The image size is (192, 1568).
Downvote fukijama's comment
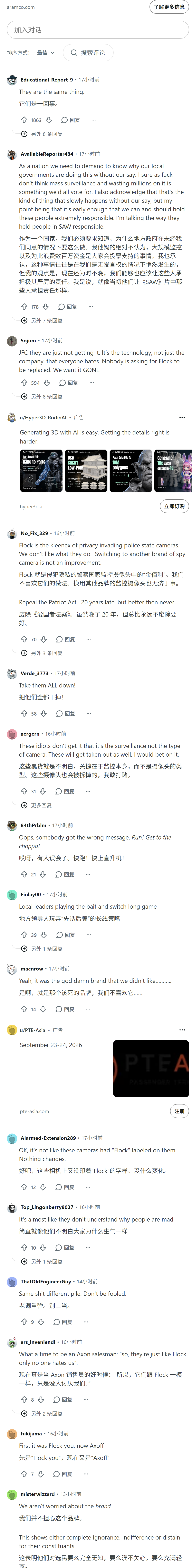pyautogui.click(x=41, y=1474)
